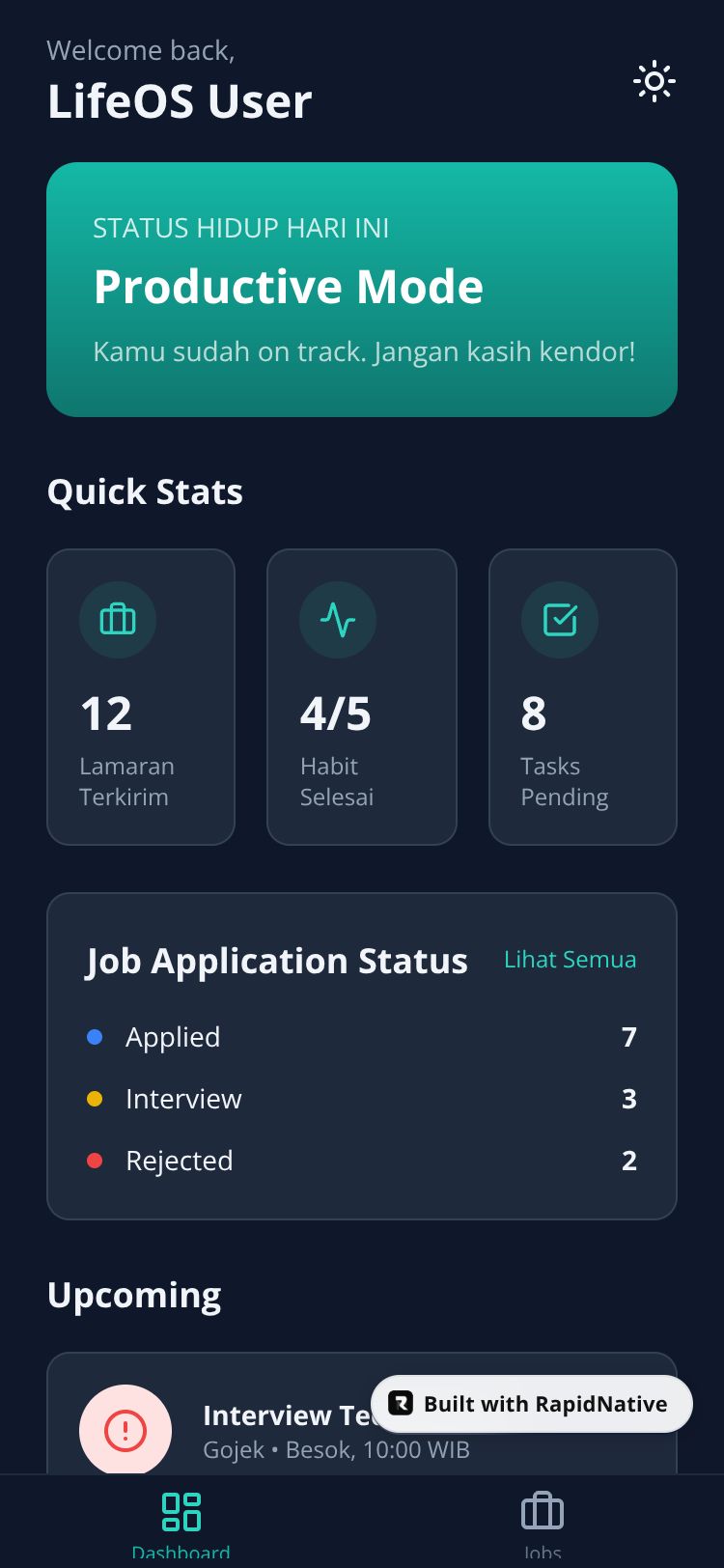Select the Dashboard tab
The height and width of the screenshot is (1568, 724).
[181, 1521]
